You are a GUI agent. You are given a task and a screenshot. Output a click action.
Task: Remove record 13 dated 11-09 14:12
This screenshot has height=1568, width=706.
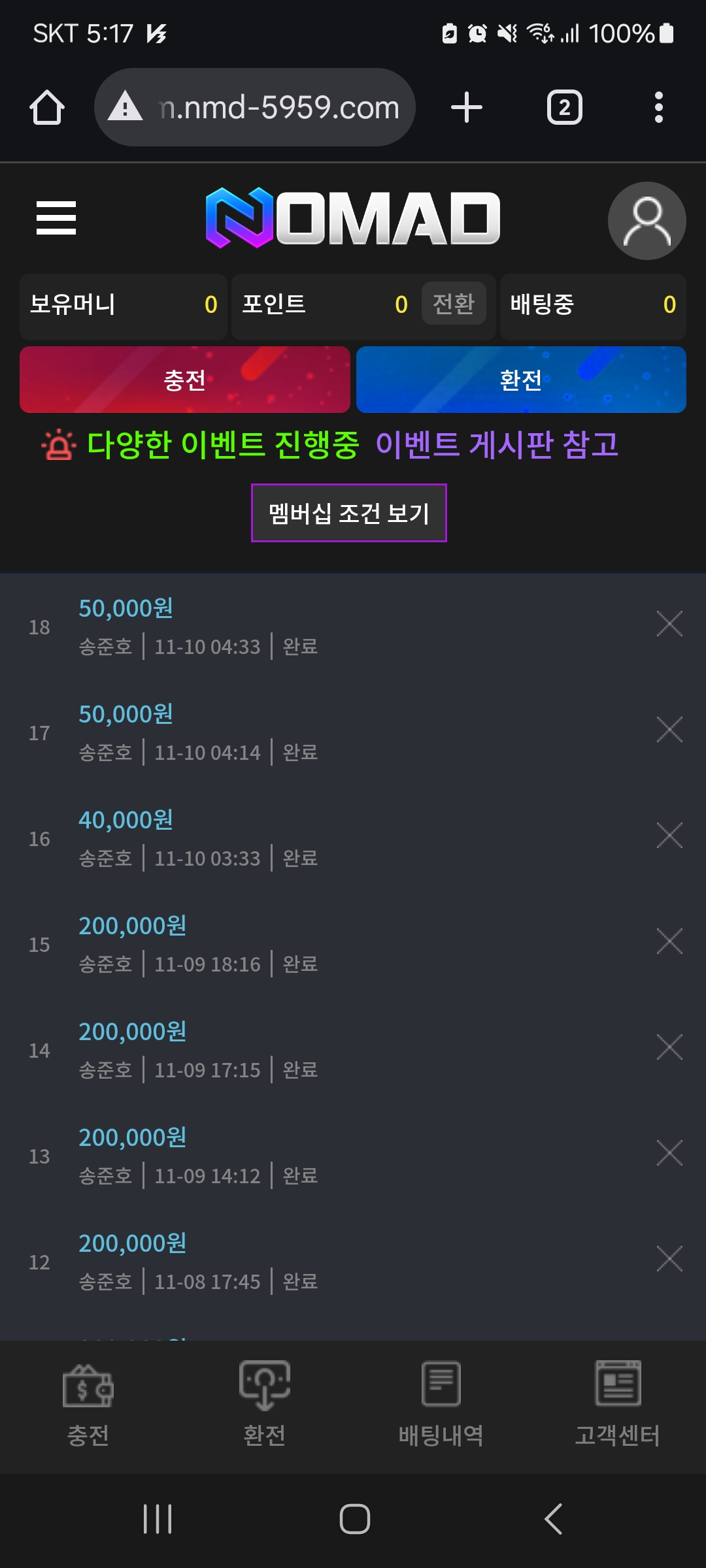coord(669,1153)
